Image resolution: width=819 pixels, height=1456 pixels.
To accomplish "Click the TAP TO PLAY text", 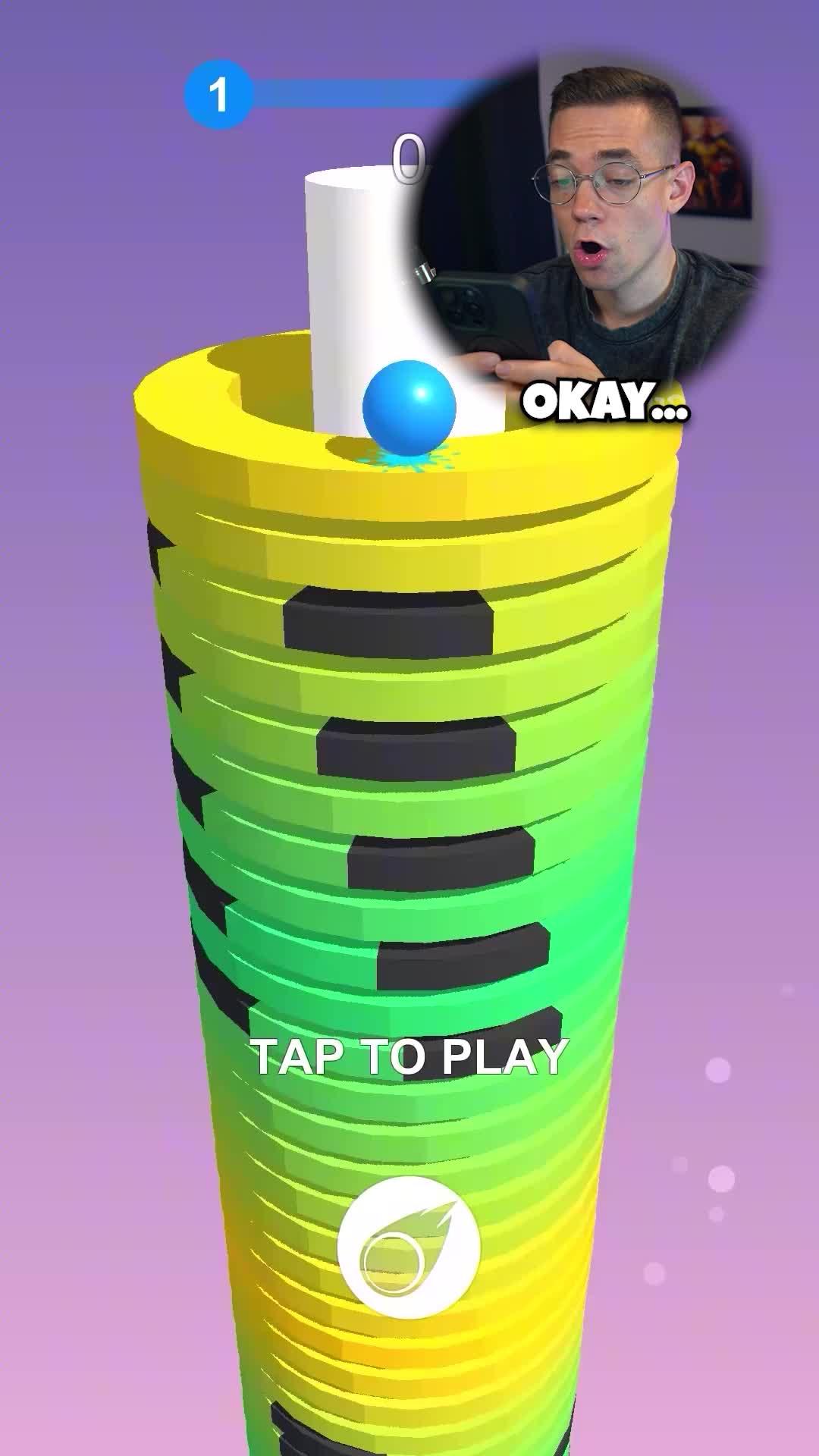I will [x=409, y=1054].
